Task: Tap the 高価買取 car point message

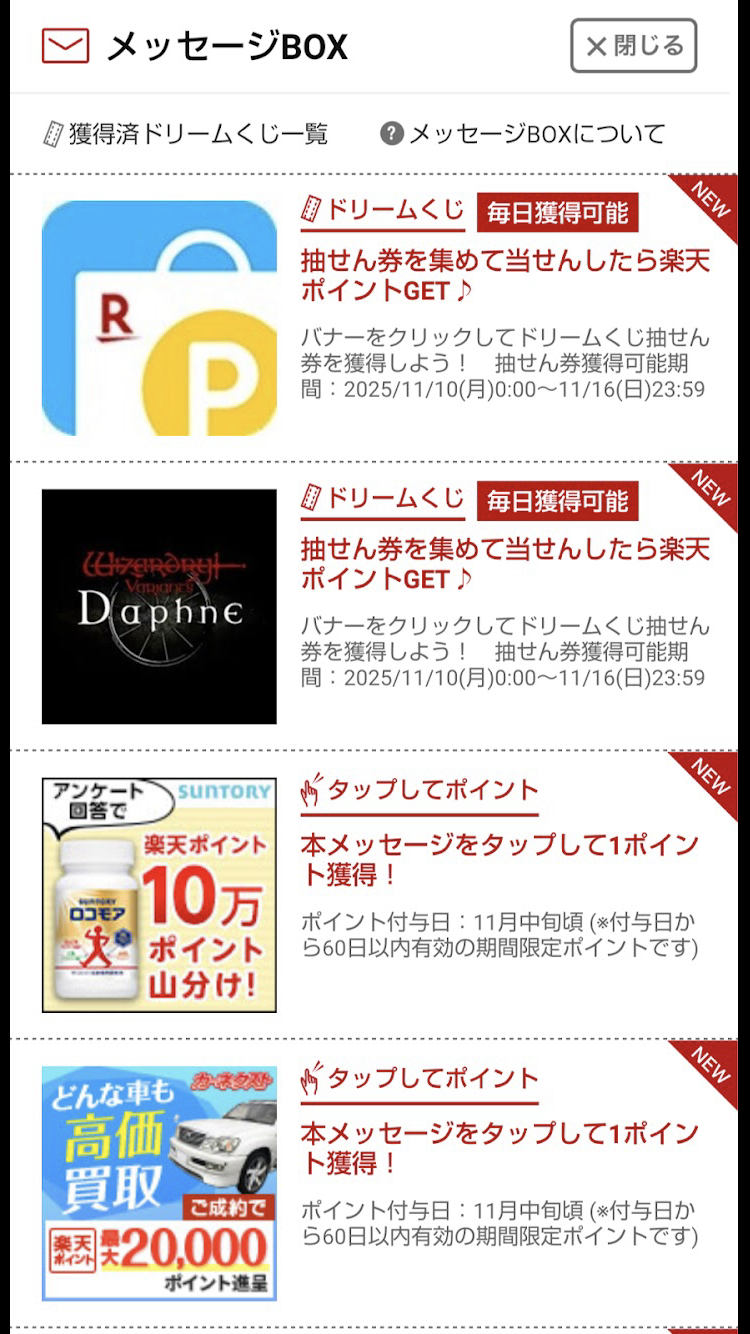Action: [x=375, y=1183]
